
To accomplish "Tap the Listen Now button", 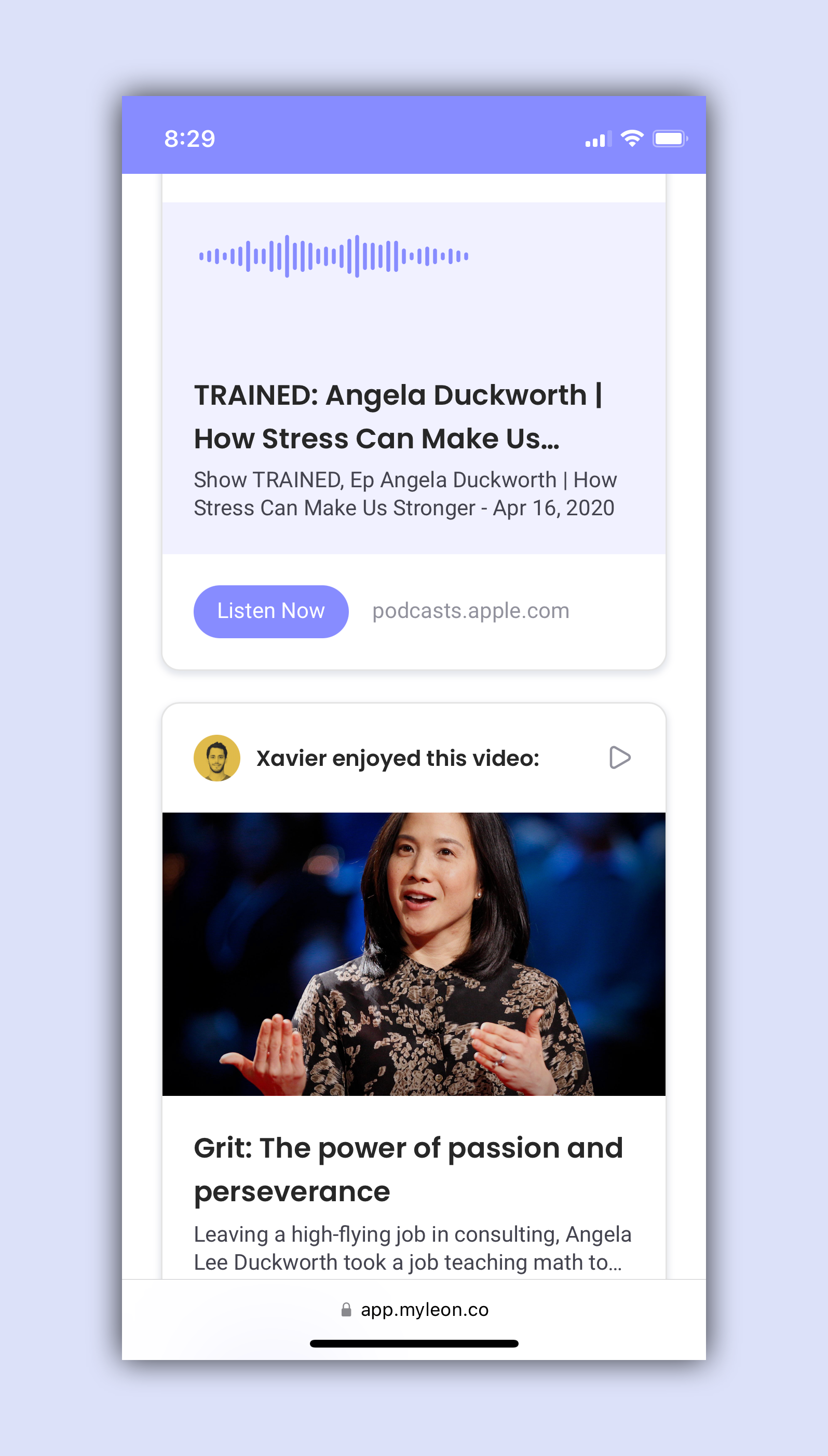I will (x=270, y=611).
